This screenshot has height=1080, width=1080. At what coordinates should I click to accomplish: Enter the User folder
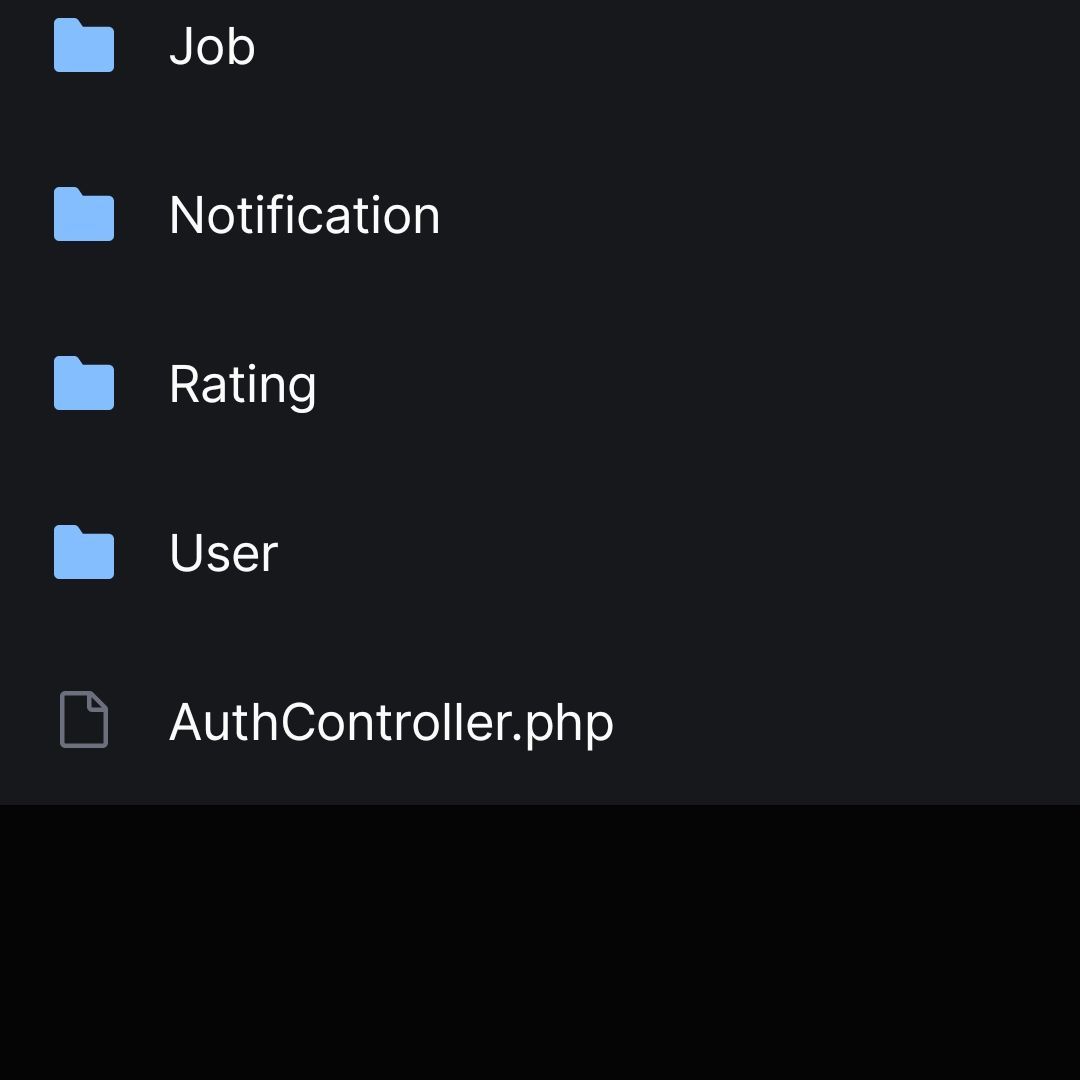pos(223,553)
